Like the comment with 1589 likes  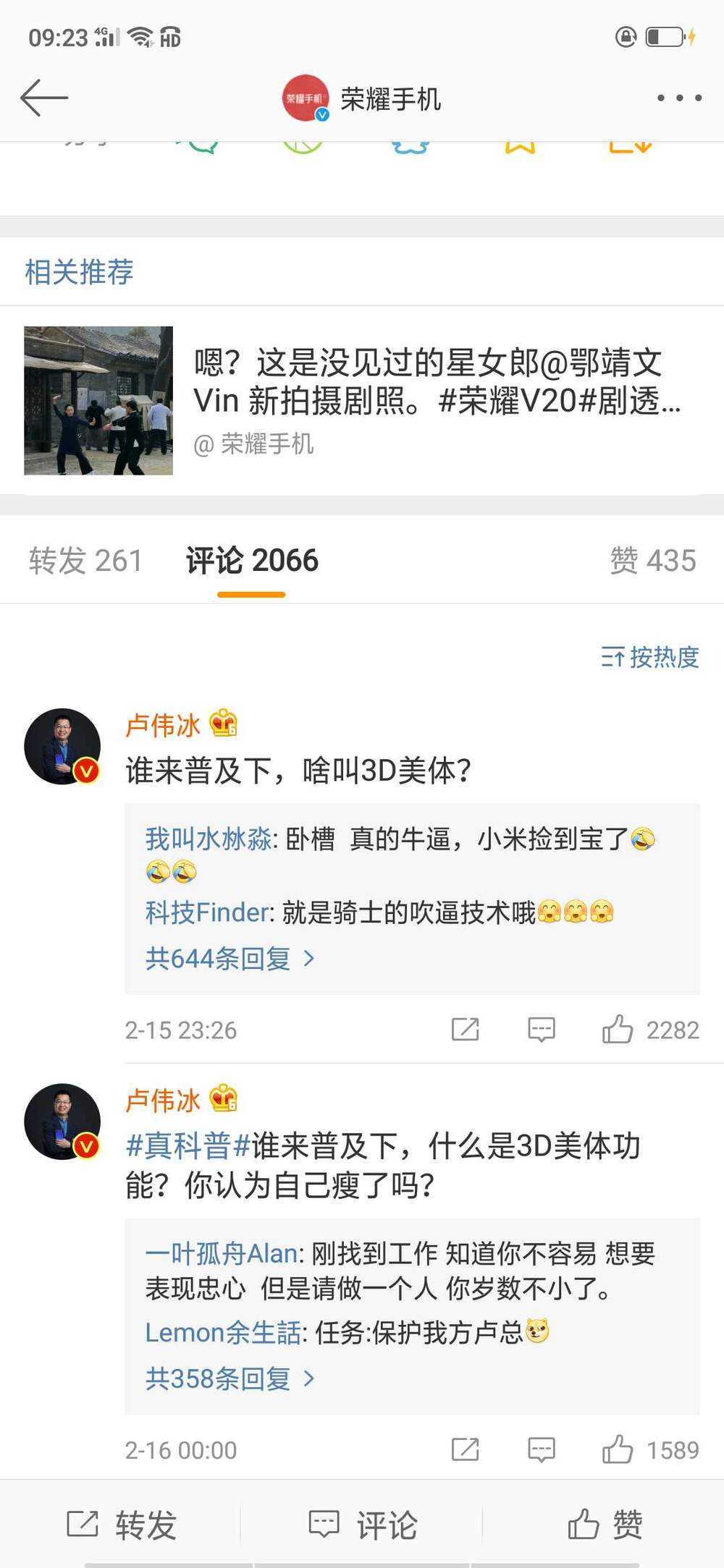click(618, 1449)
